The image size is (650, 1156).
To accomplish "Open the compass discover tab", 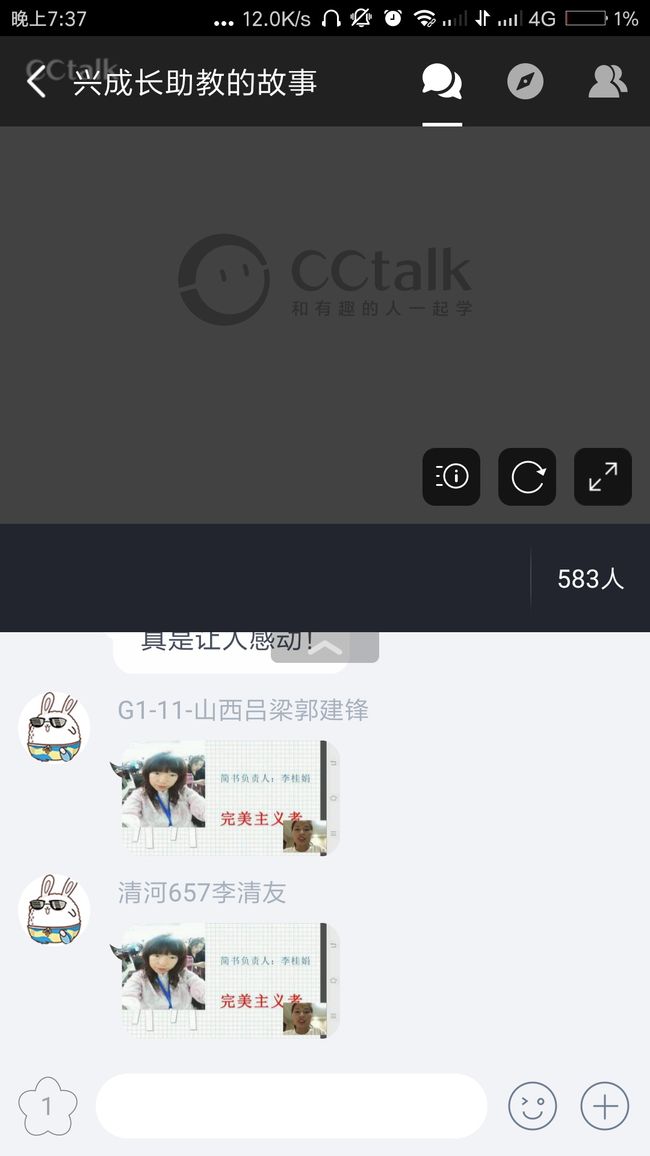I will click(x=525, y=81).
